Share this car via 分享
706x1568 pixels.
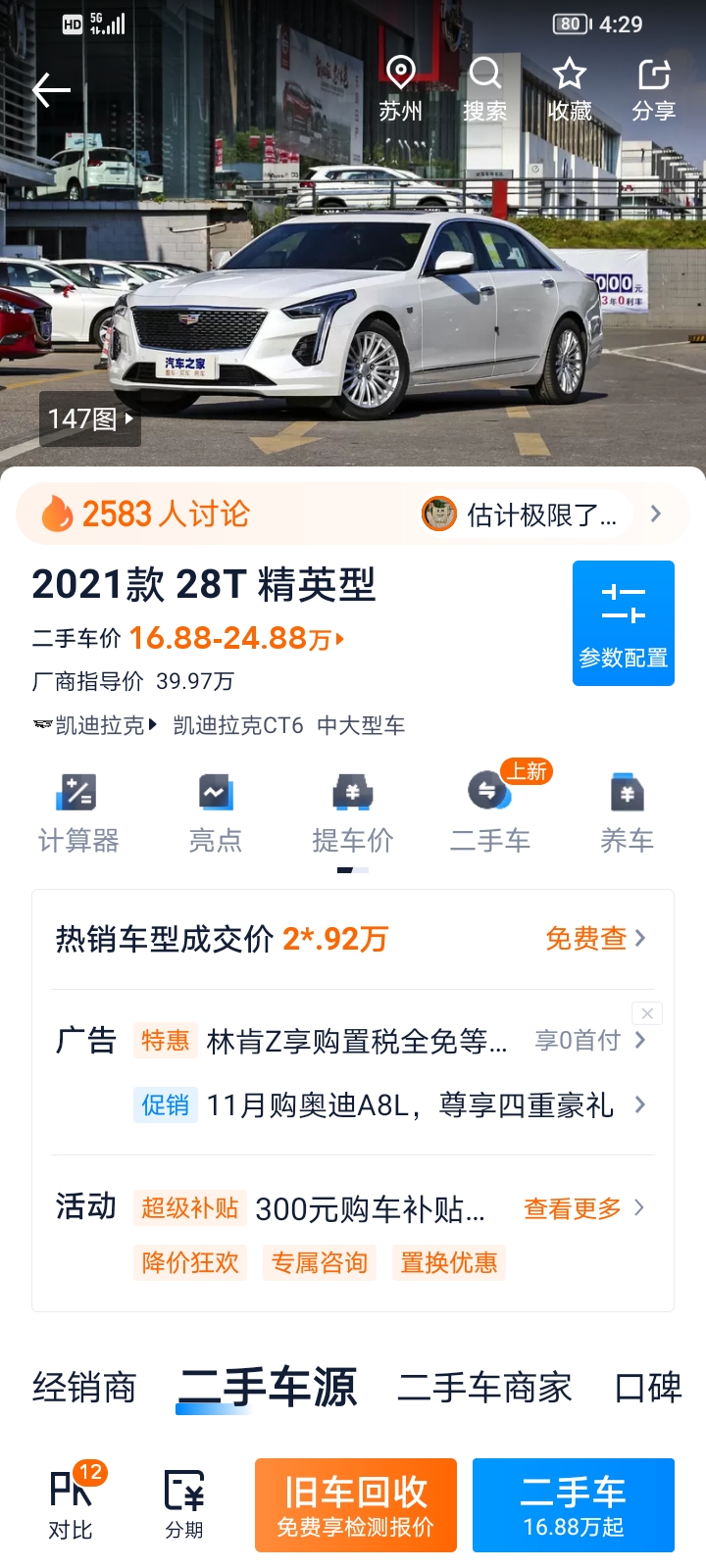coord(653,90)
